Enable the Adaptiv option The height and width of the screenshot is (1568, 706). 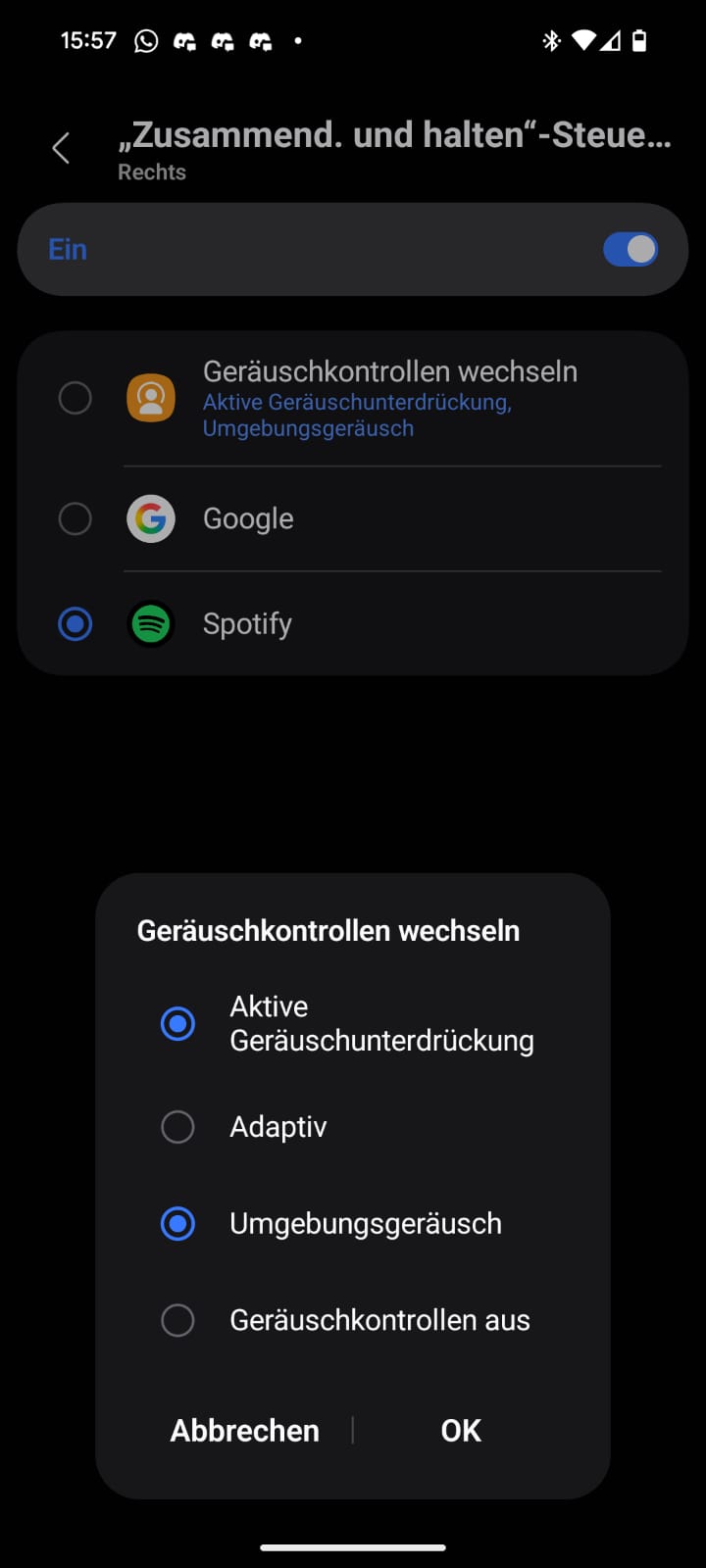tap(177, 1127)
